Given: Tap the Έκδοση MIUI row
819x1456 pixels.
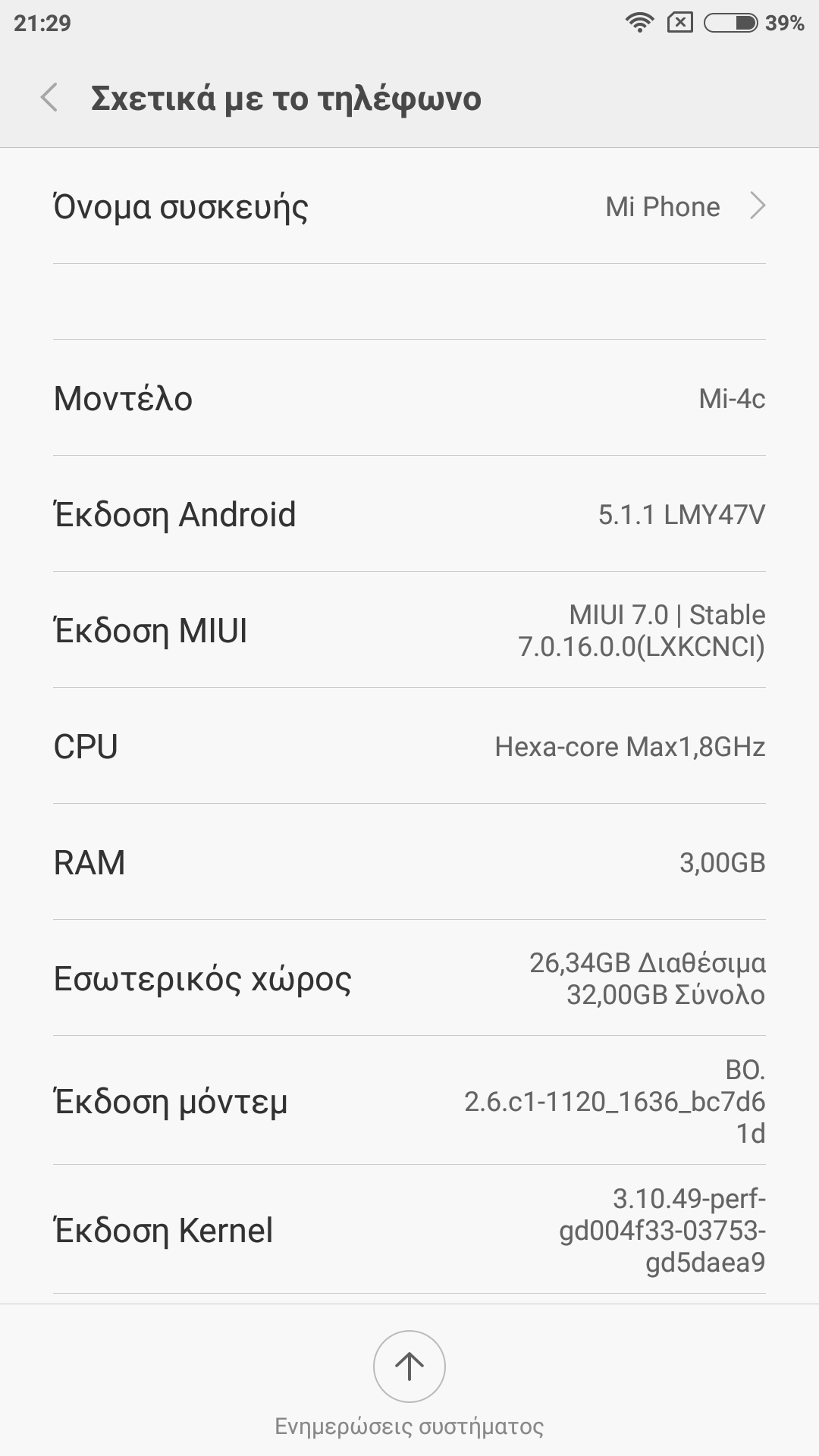Looking at the screenshot, I should 409,630.
